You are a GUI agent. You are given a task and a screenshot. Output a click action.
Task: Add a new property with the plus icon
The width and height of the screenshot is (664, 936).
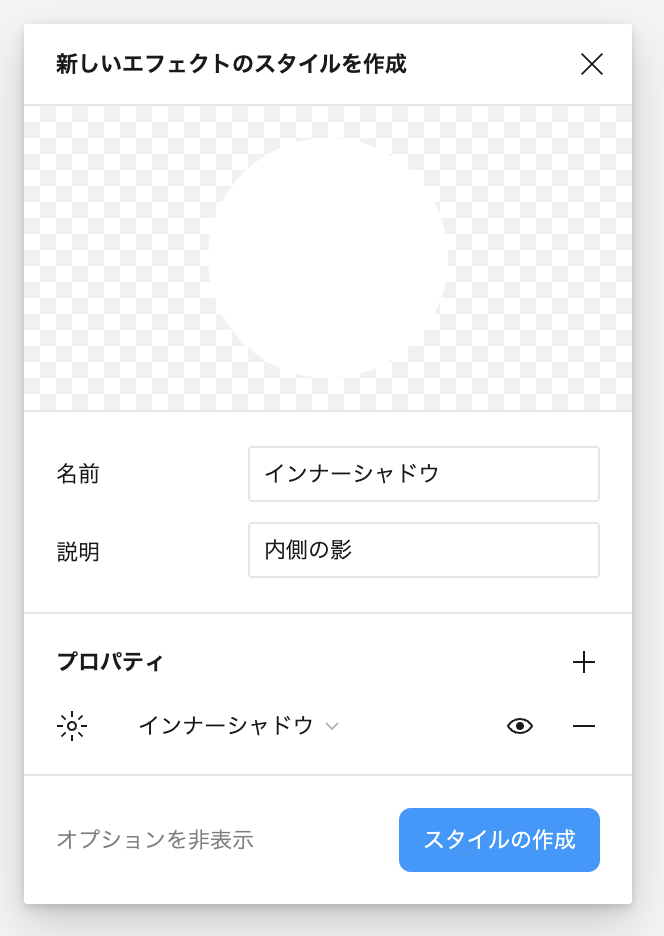click(x=584, y=662)
